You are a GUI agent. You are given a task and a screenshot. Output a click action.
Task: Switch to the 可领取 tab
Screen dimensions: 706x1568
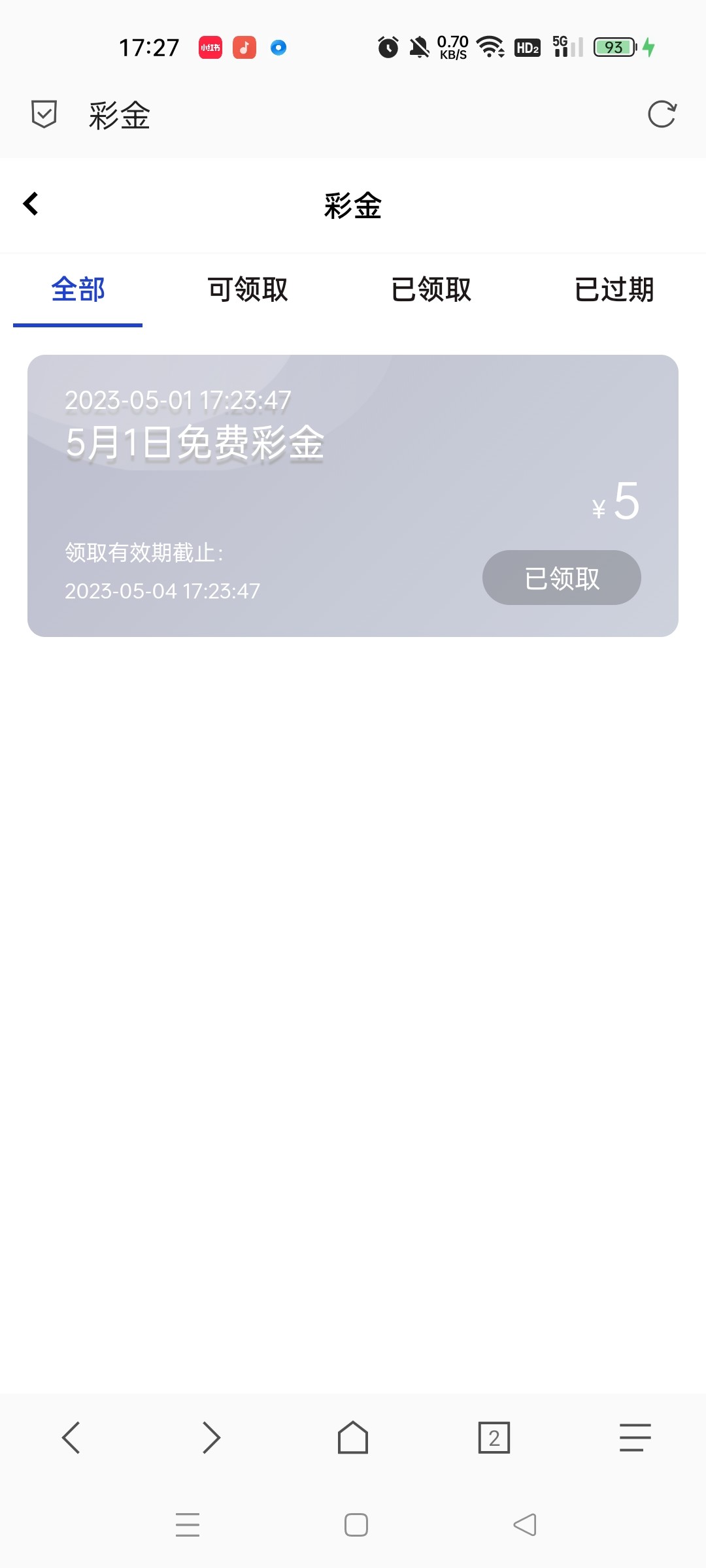coord(248,289)
